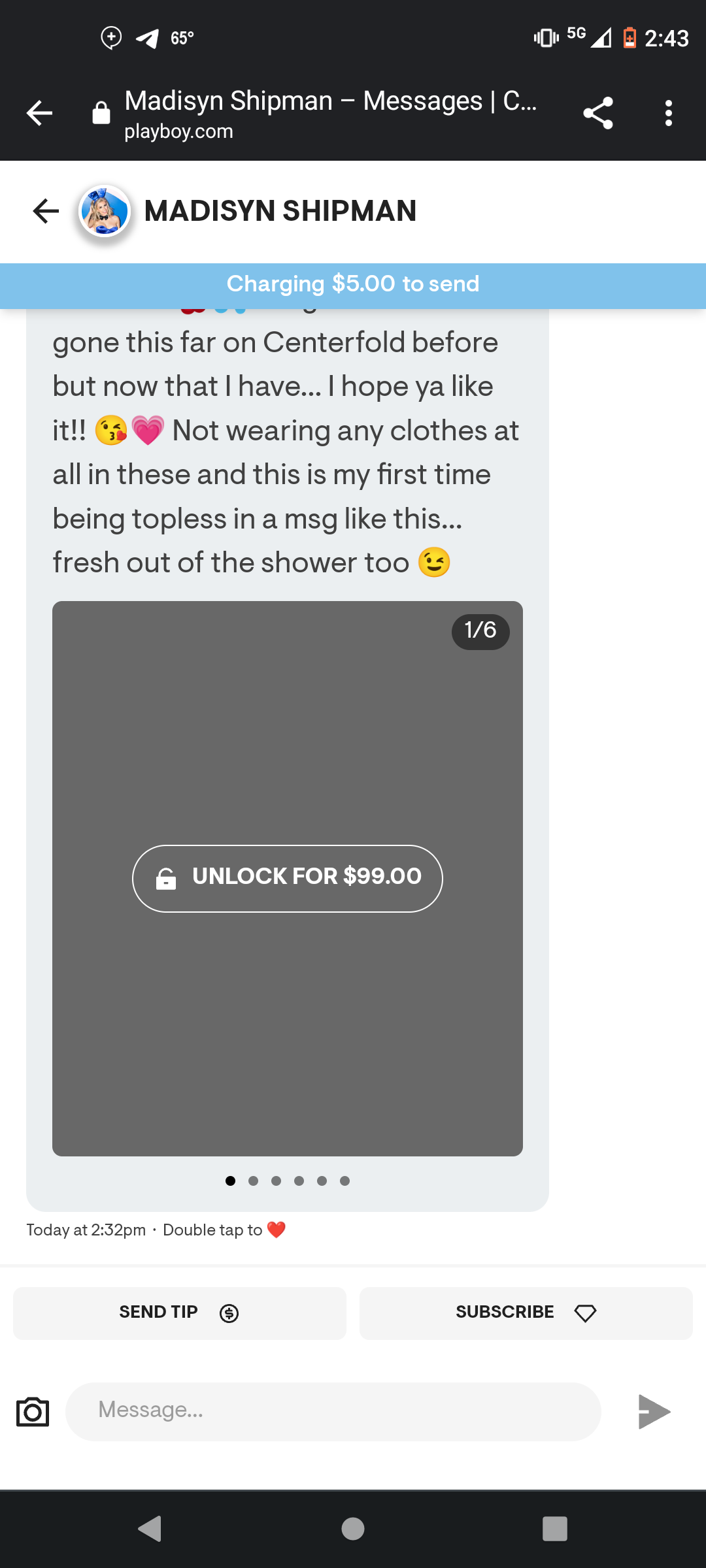Open Madisyn Shipman's profile picture
The width and height of the screenshot is (706, 1568).
point(105,211)
